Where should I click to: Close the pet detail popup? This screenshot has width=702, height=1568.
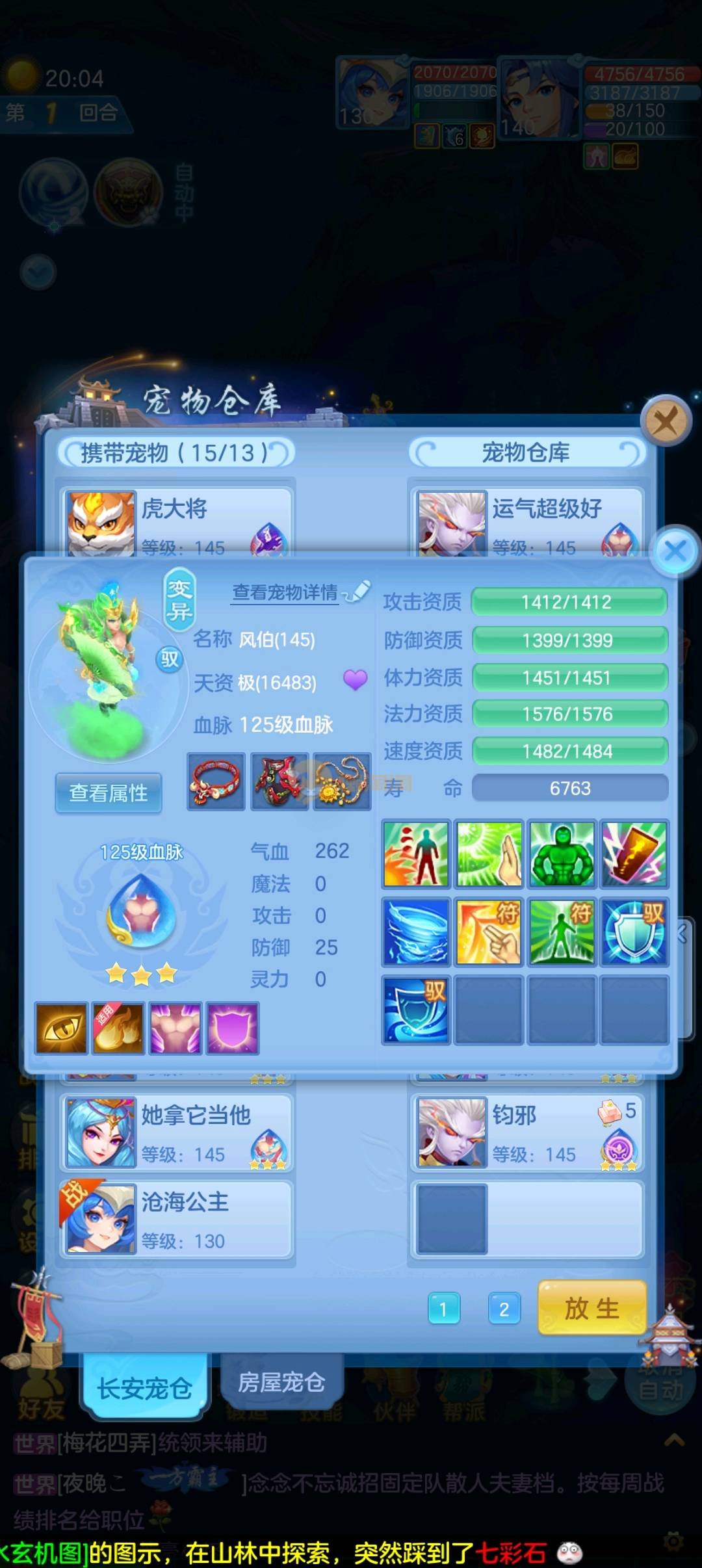coord(675,551)
